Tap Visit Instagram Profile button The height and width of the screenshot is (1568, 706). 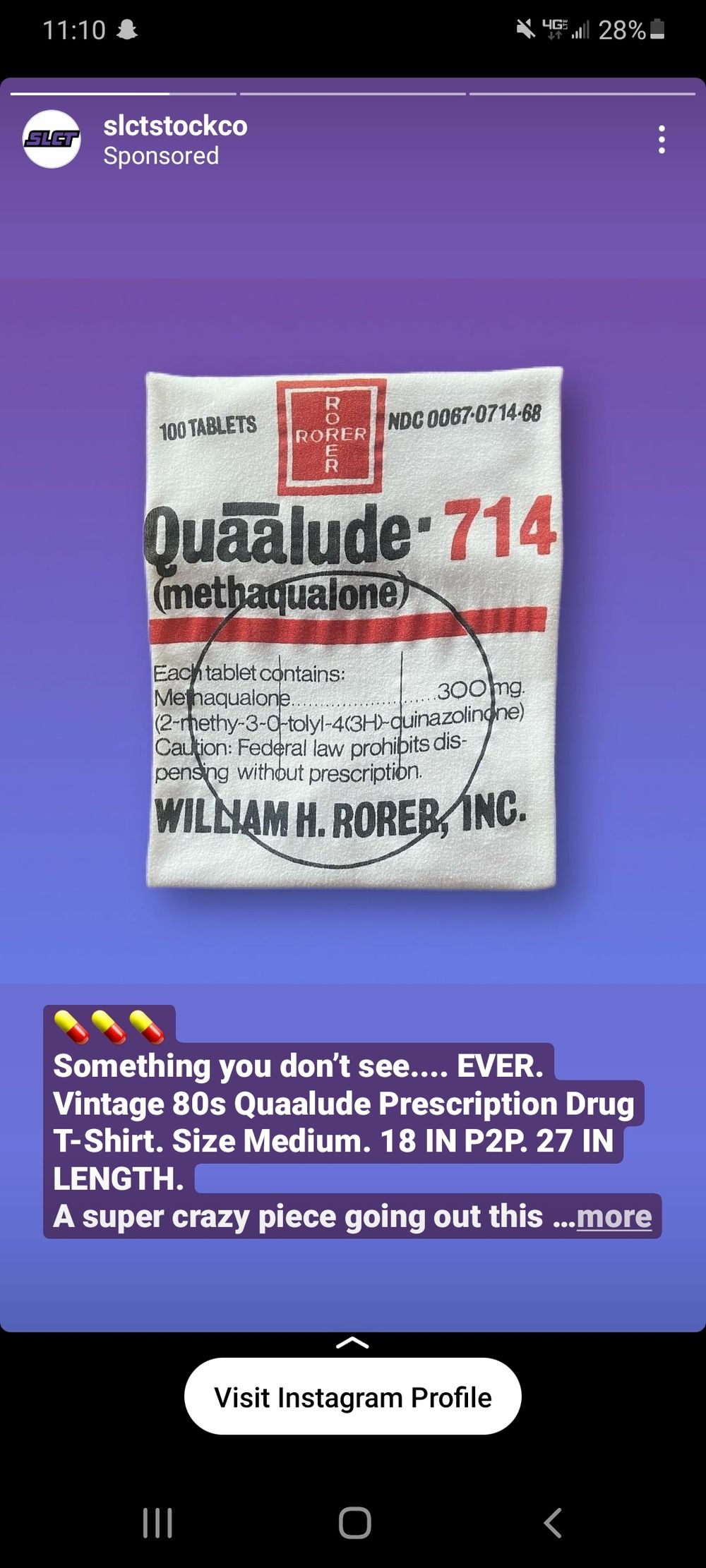[353, 1397]
